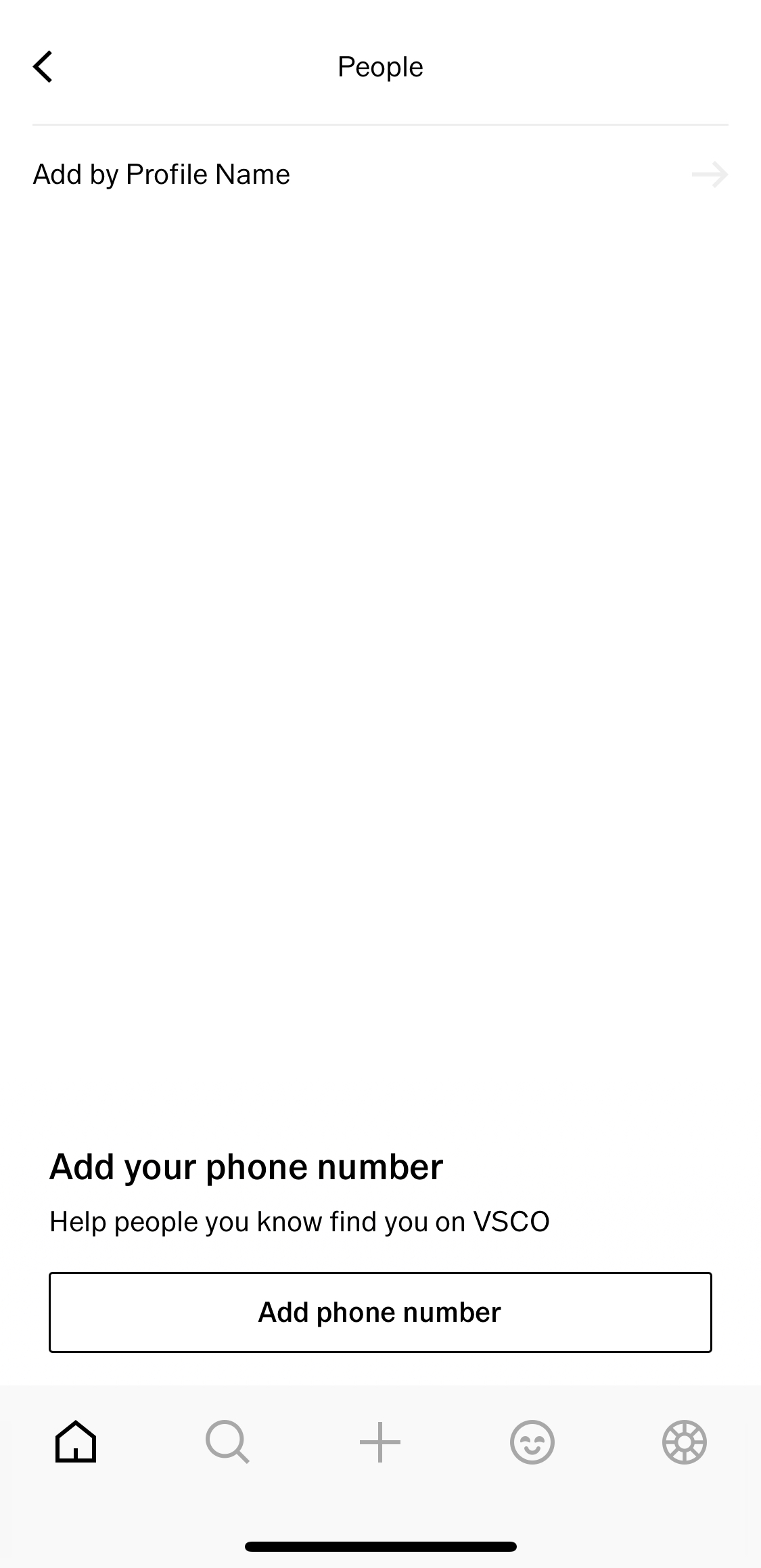Switch to the home feed tab
Screen dimensions: 761x1568
pos(76,1442)
